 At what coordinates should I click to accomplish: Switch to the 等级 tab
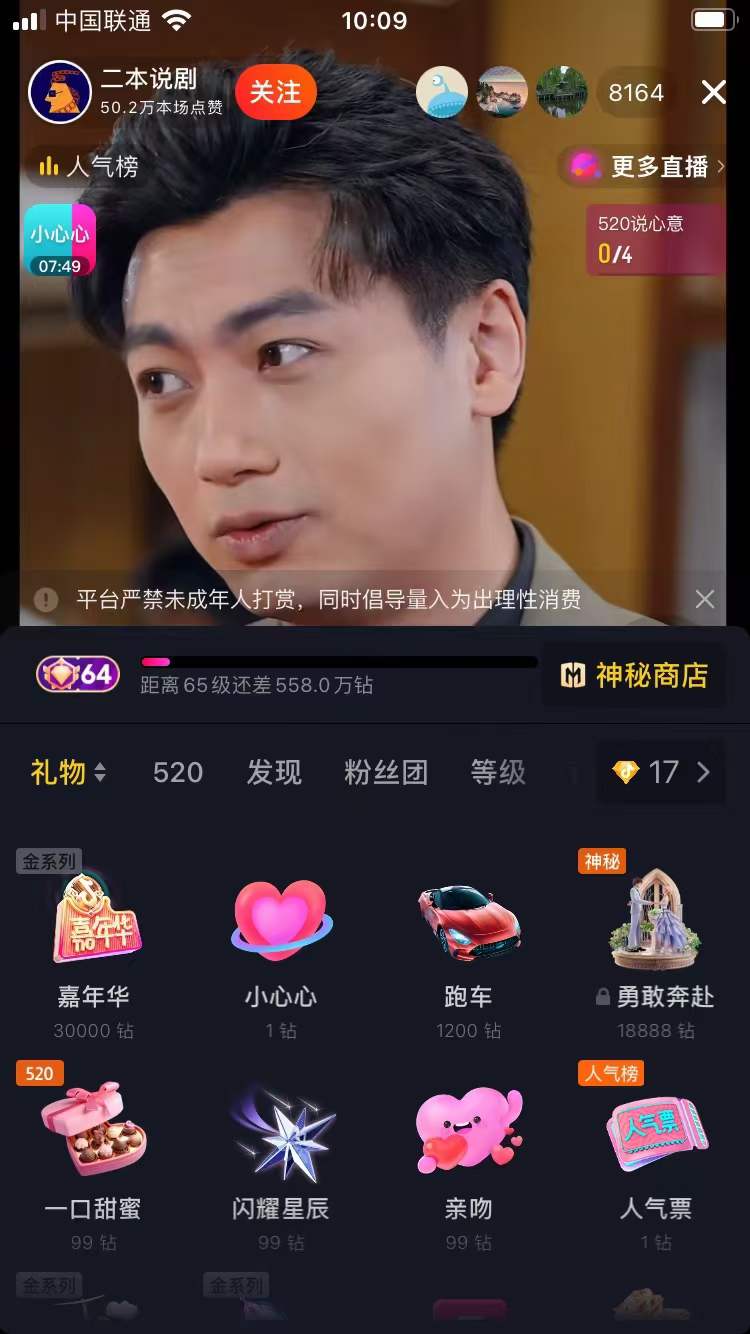pyautogui.click(x=498, y=772)
